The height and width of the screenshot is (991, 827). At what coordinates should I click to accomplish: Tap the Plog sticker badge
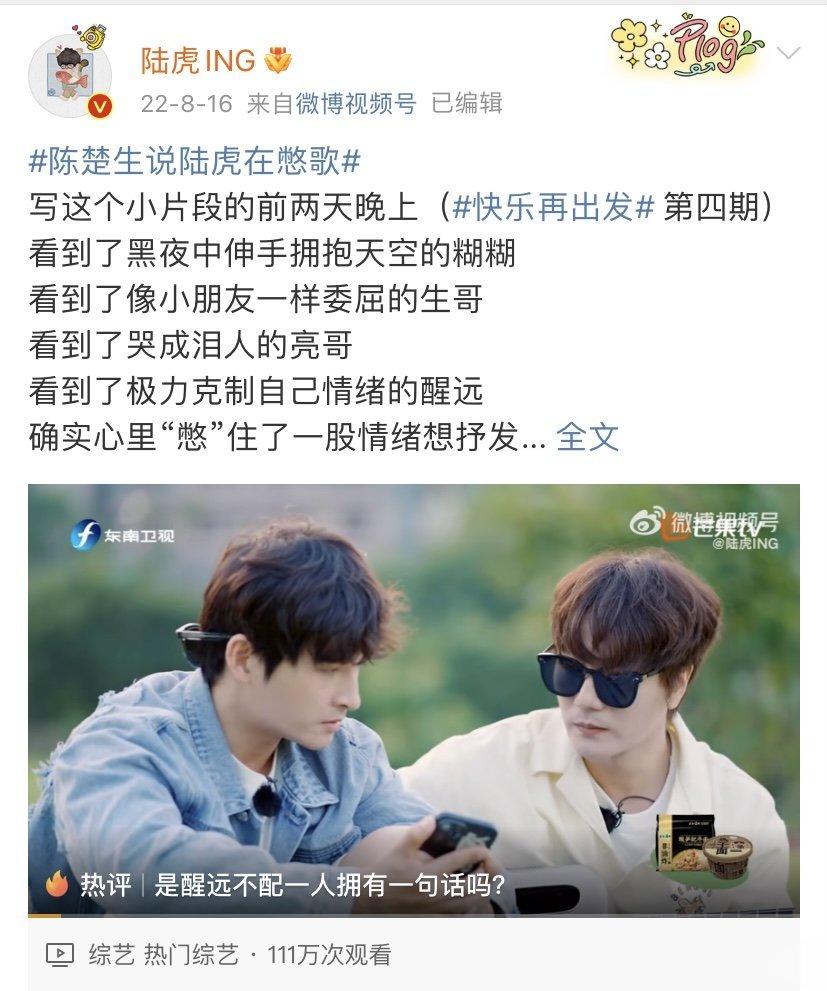point(688,45)
